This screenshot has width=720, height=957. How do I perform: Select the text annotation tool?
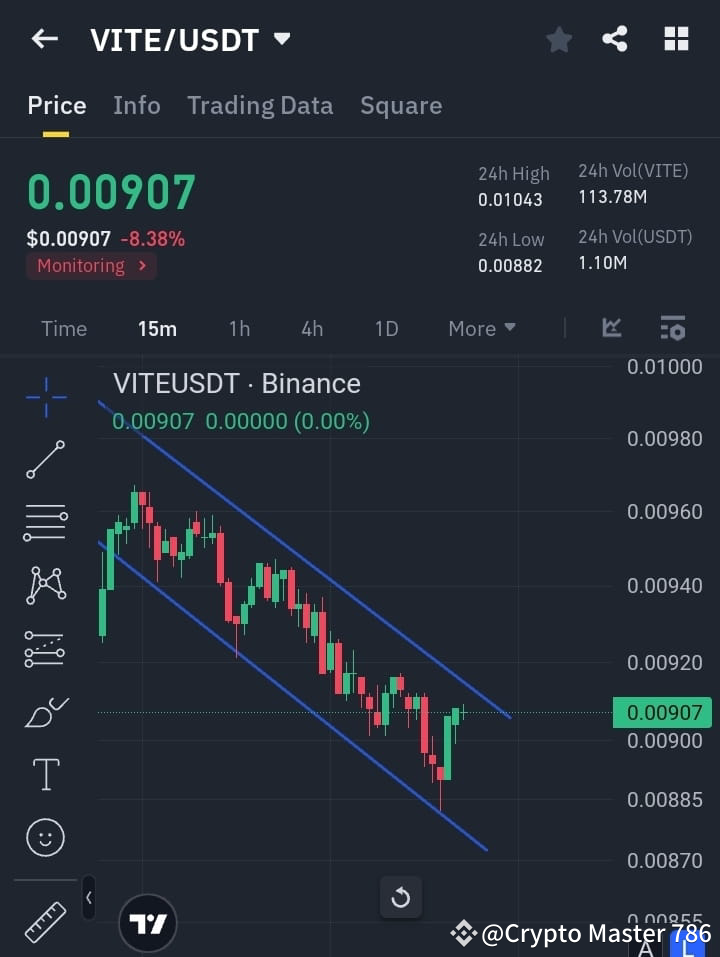point(45,774)
